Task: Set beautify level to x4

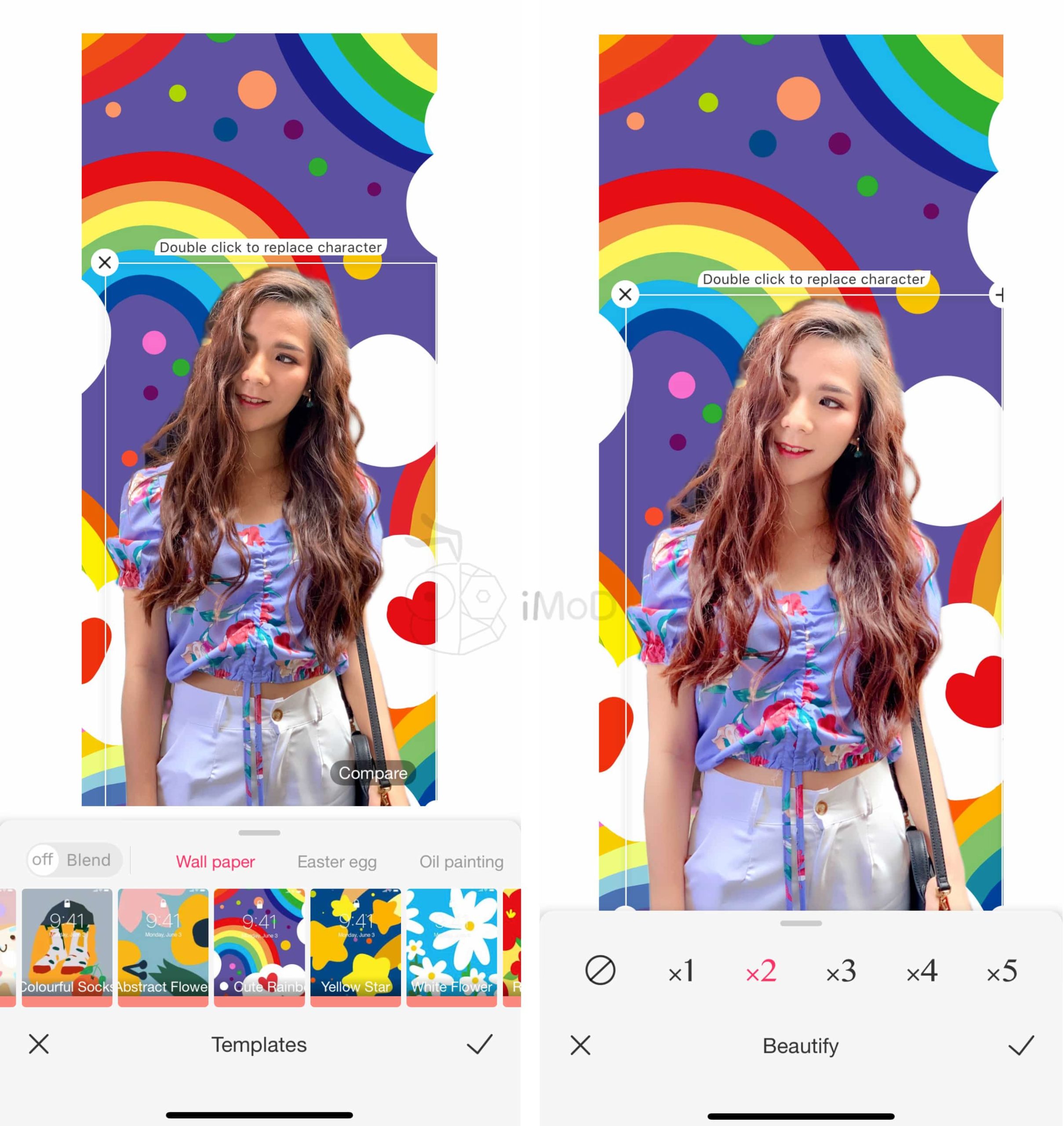Action: 922,972
